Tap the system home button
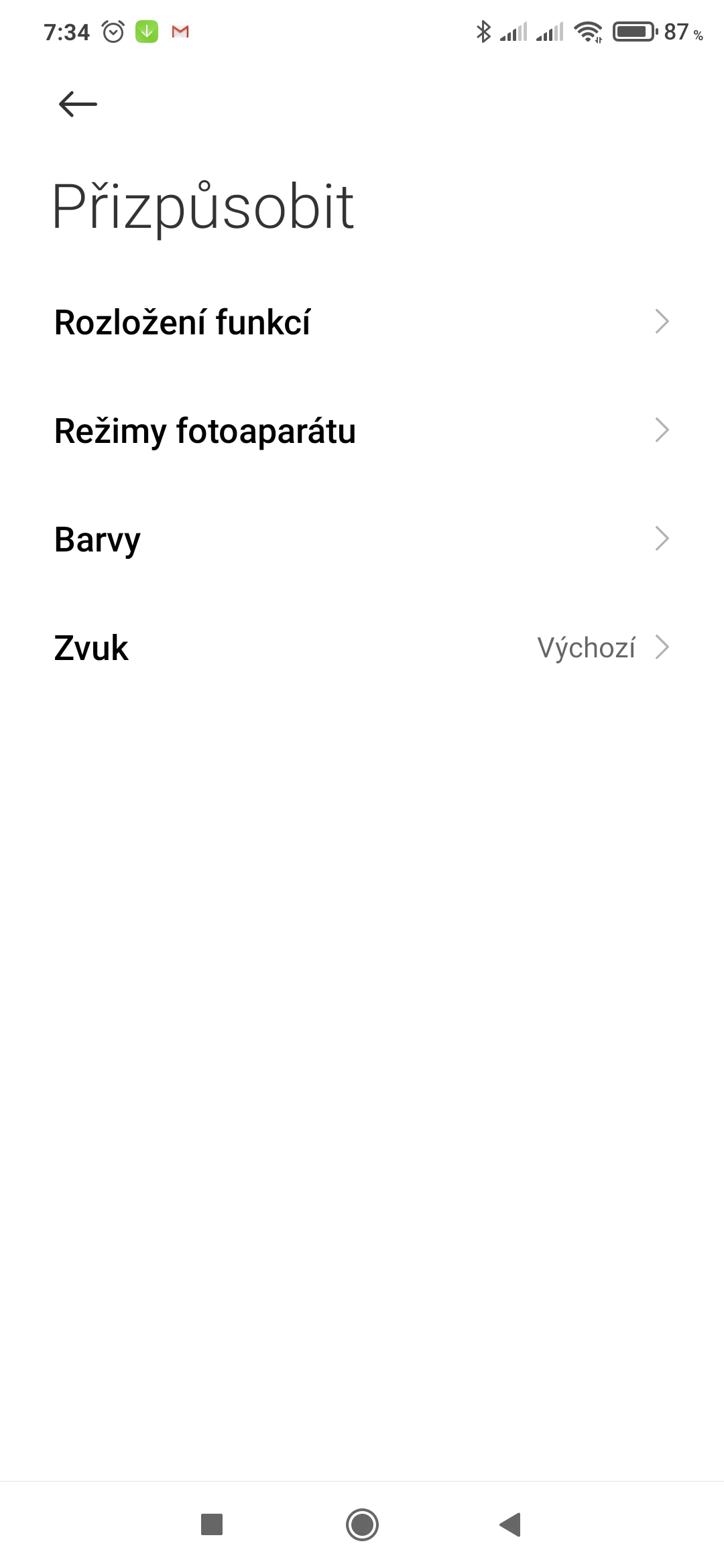724x1568 pixels. point(362,1524)
